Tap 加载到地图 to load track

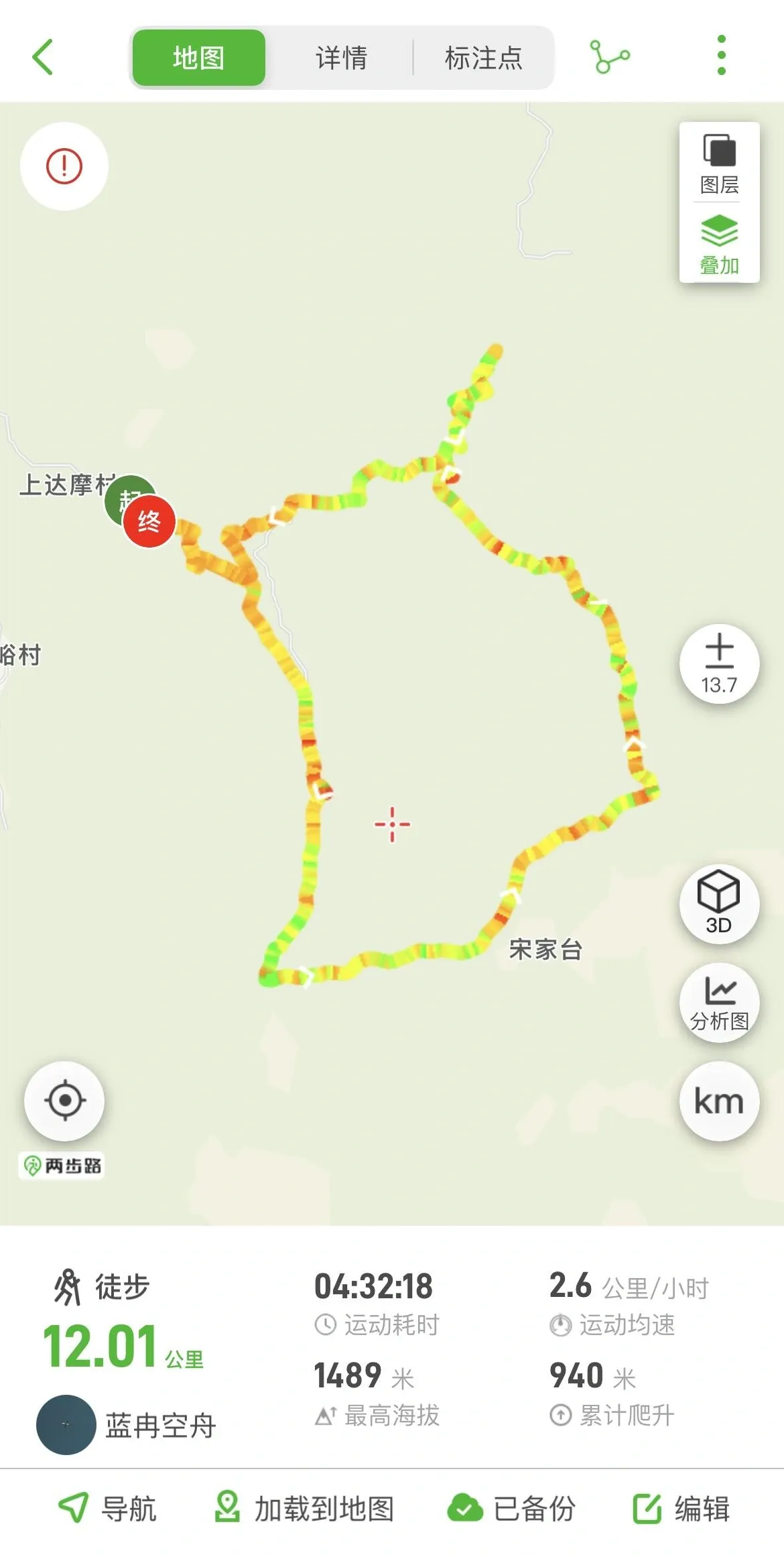coord(304,1509)
